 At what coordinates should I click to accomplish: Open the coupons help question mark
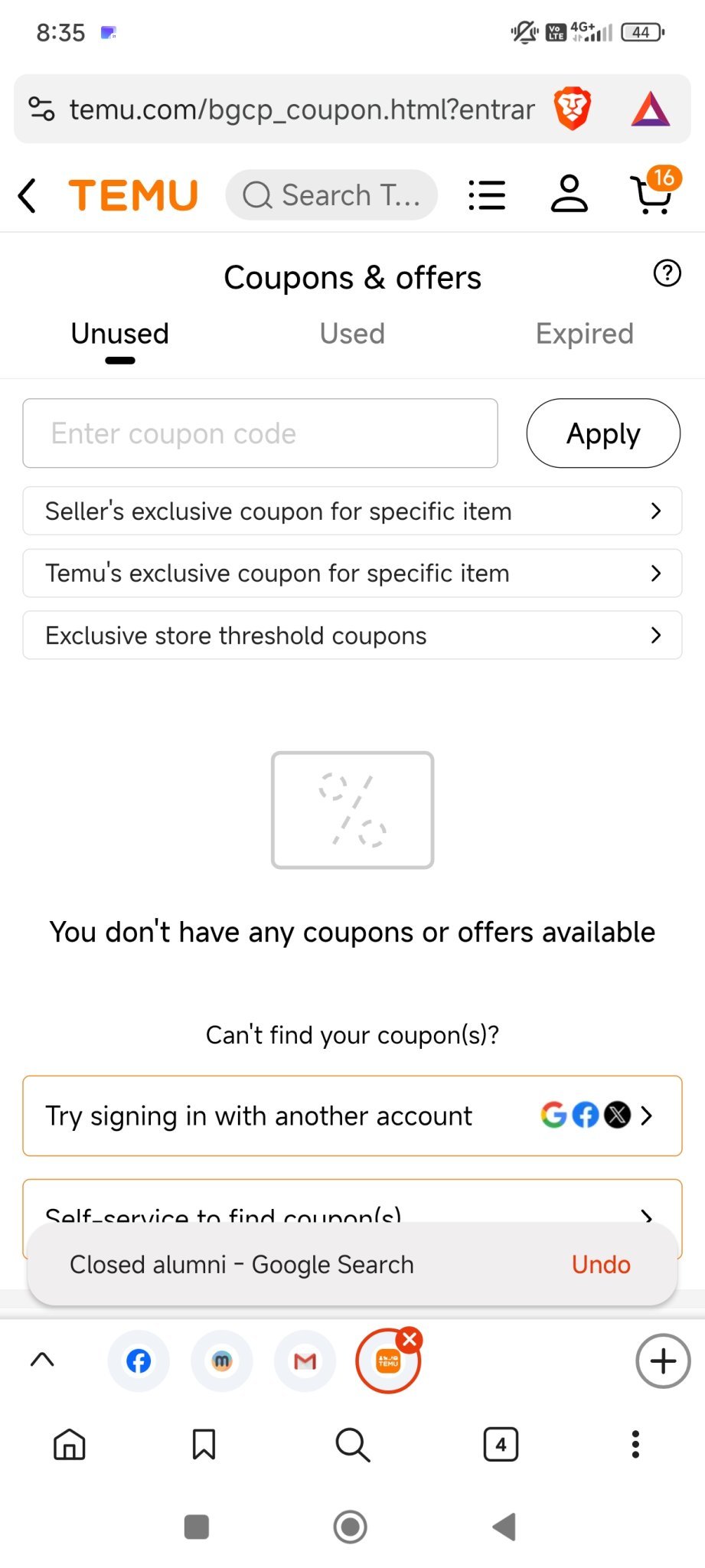point(667,273)
